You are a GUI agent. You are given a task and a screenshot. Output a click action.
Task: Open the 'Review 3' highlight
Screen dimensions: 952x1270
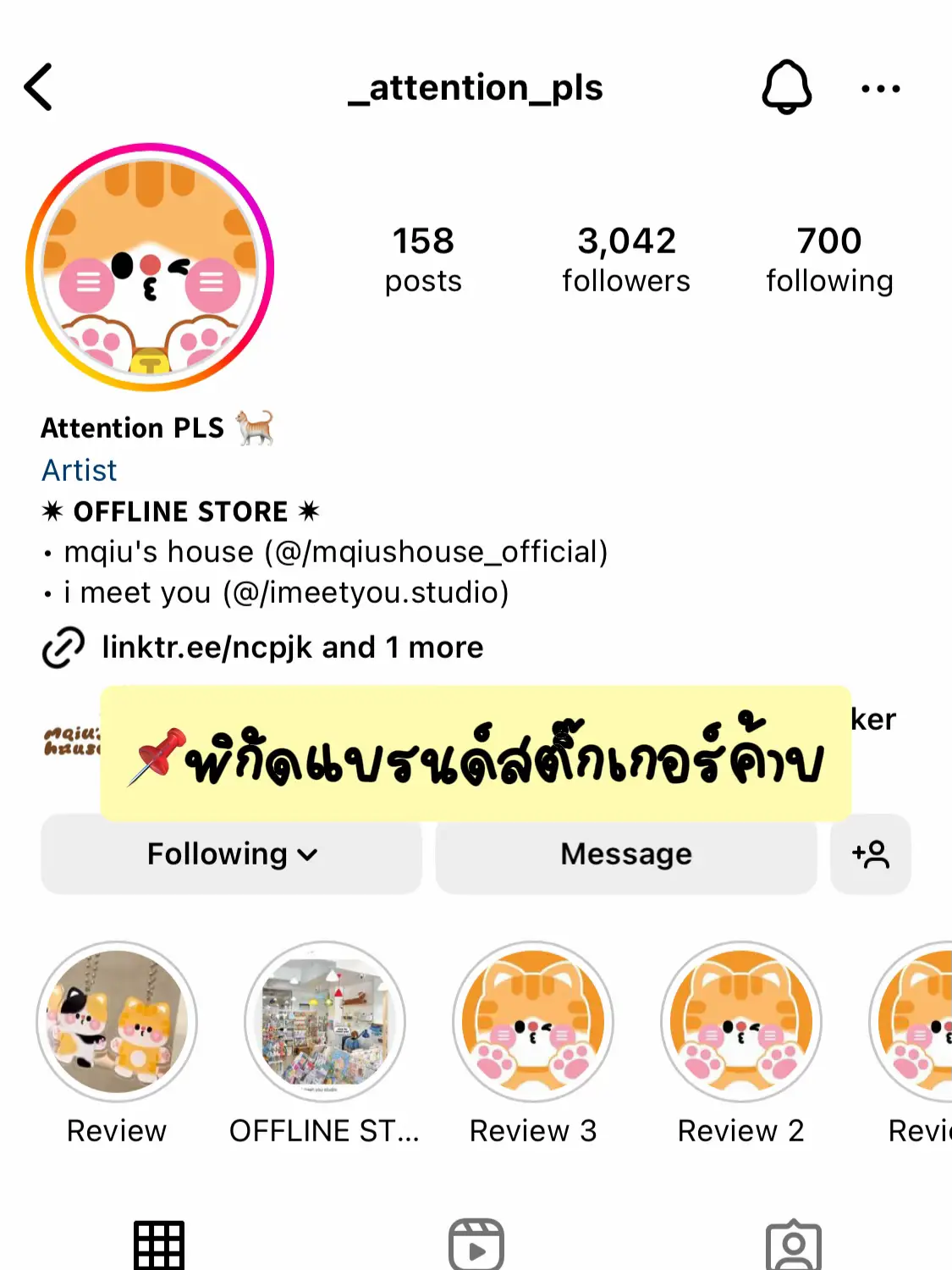(x=531, y=1022)
